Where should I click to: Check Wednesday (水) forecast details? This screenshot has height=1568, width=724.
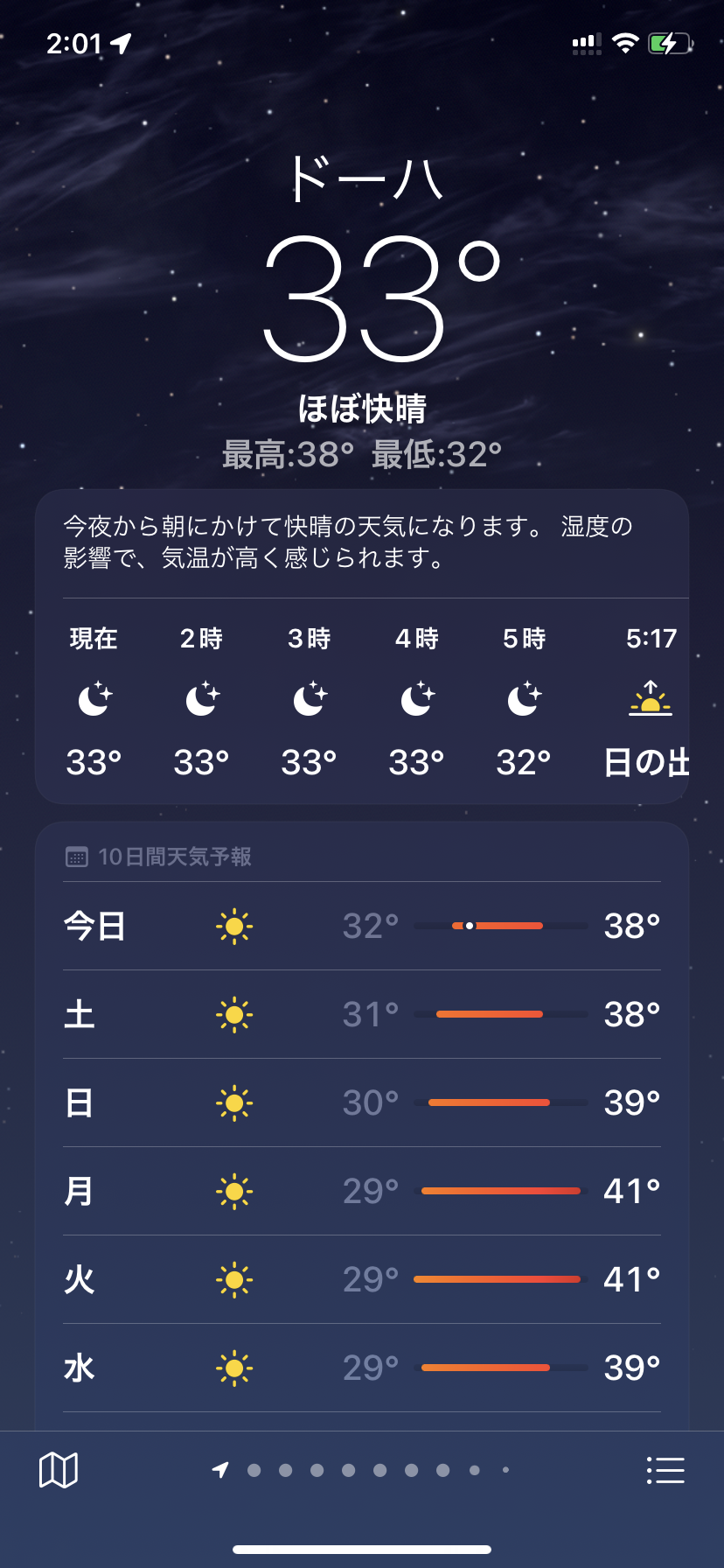pos(362,1368)
